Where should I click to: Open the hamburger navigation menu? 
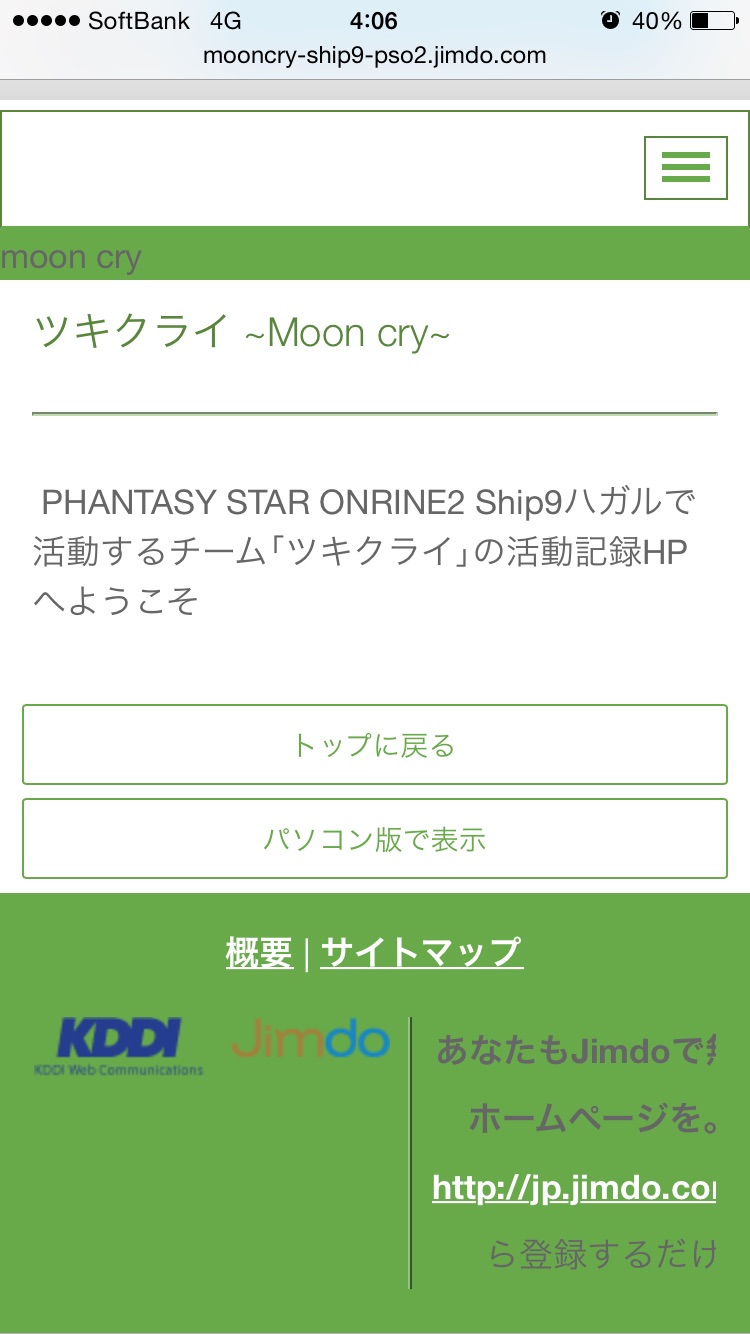[685, 167]
